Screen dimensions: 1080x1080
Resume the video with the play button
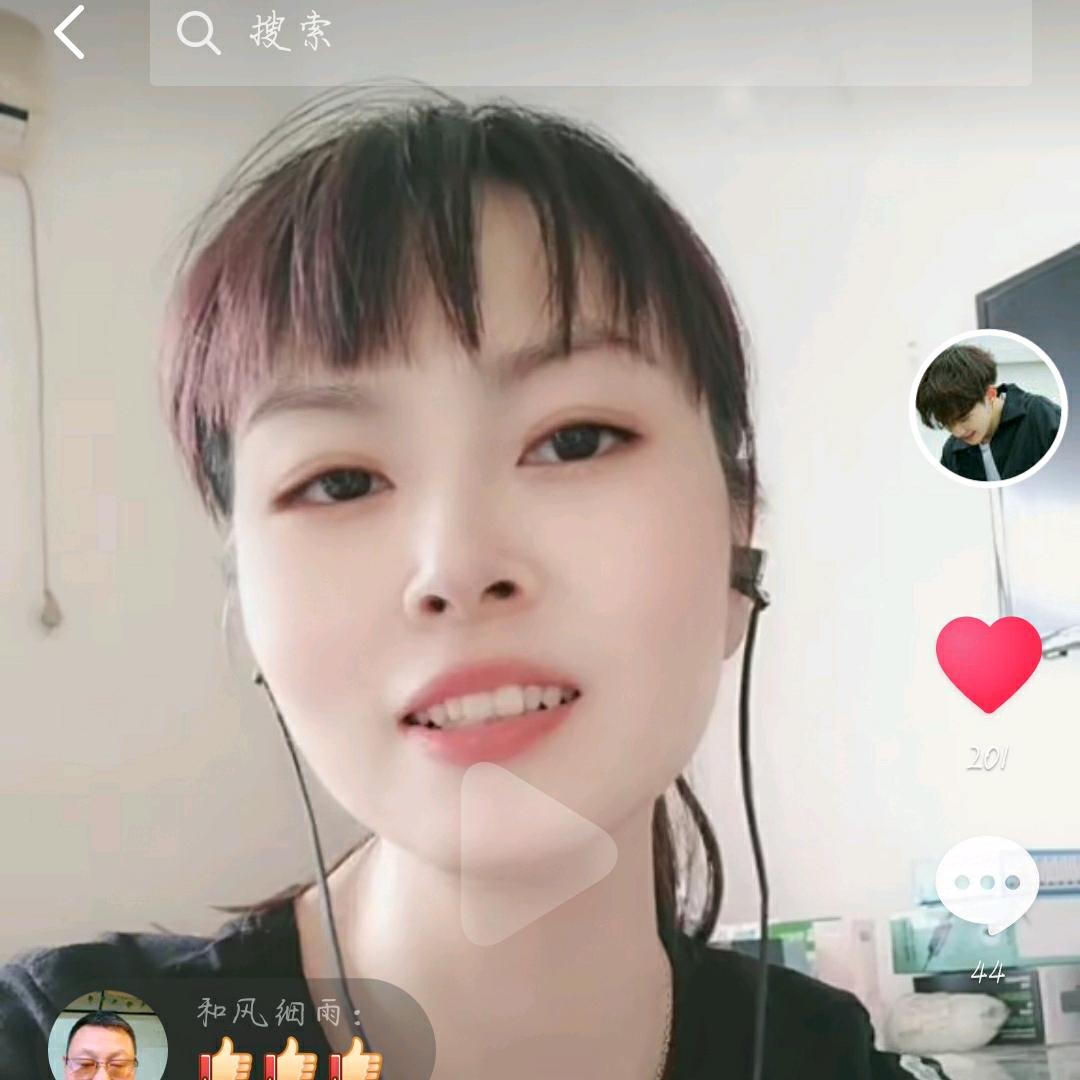click(x=537, y=854)
